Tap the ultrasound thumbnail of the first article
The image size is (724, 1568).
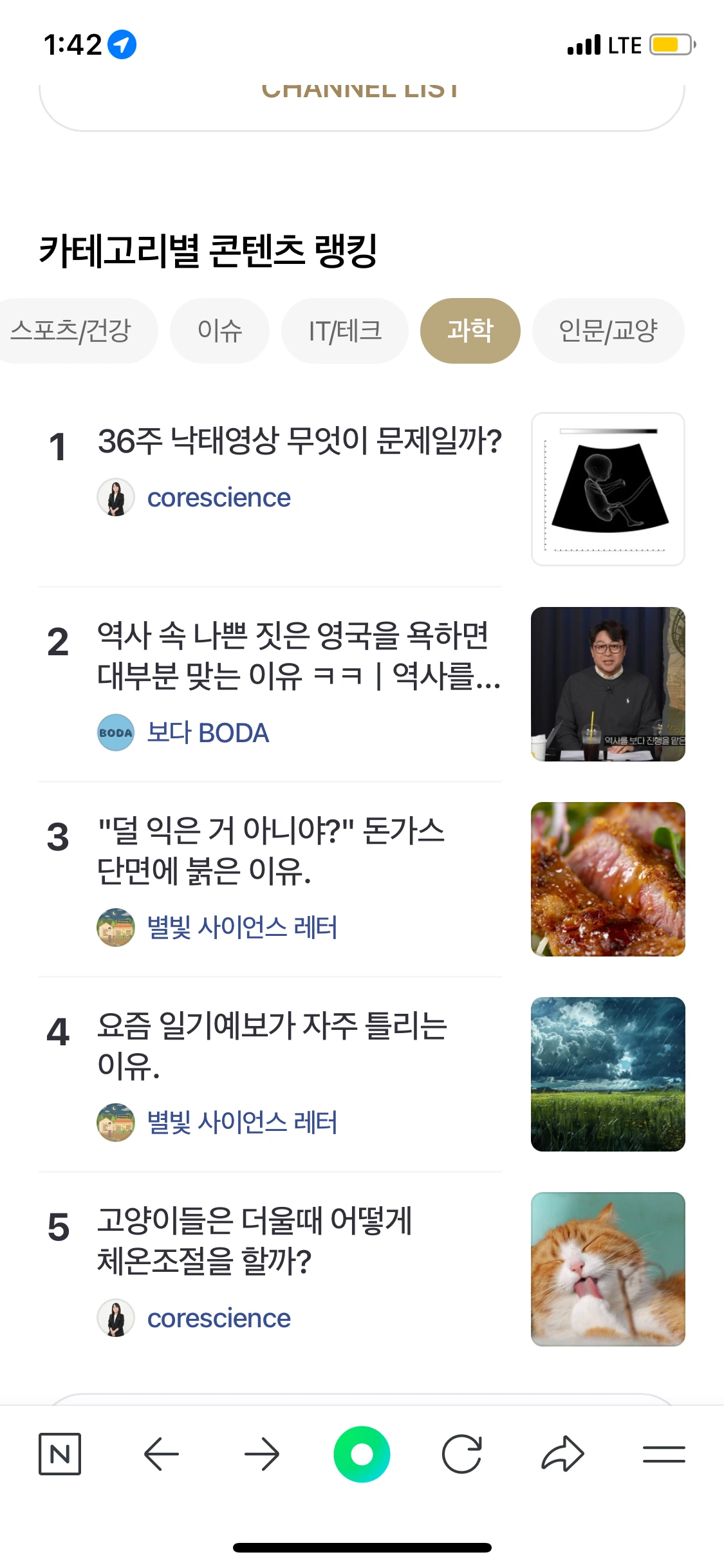tap(608, 489)
